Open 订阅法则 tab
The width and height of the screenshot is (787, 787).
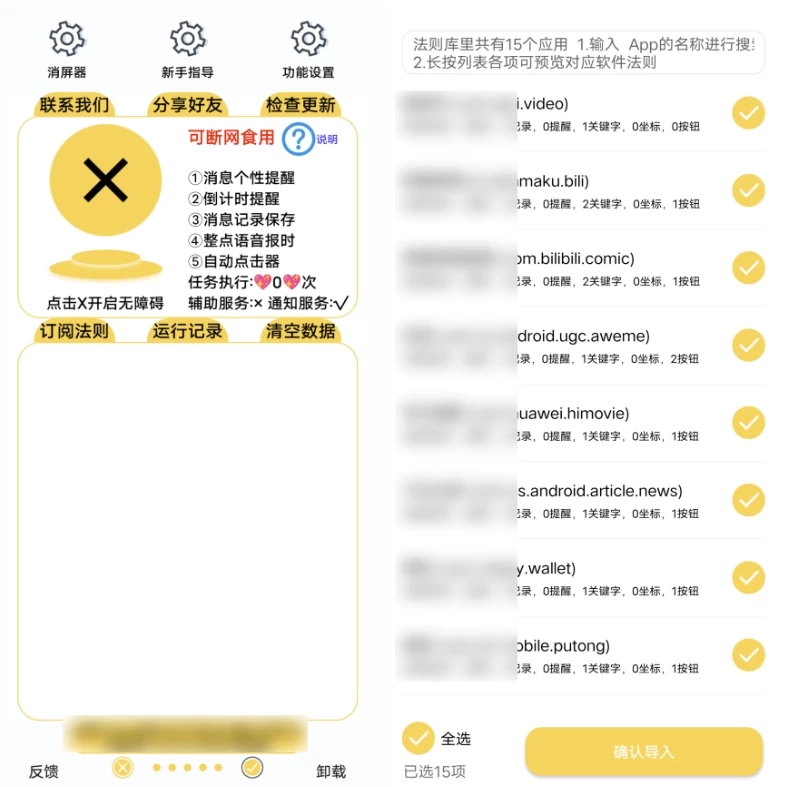click(74, 331)
